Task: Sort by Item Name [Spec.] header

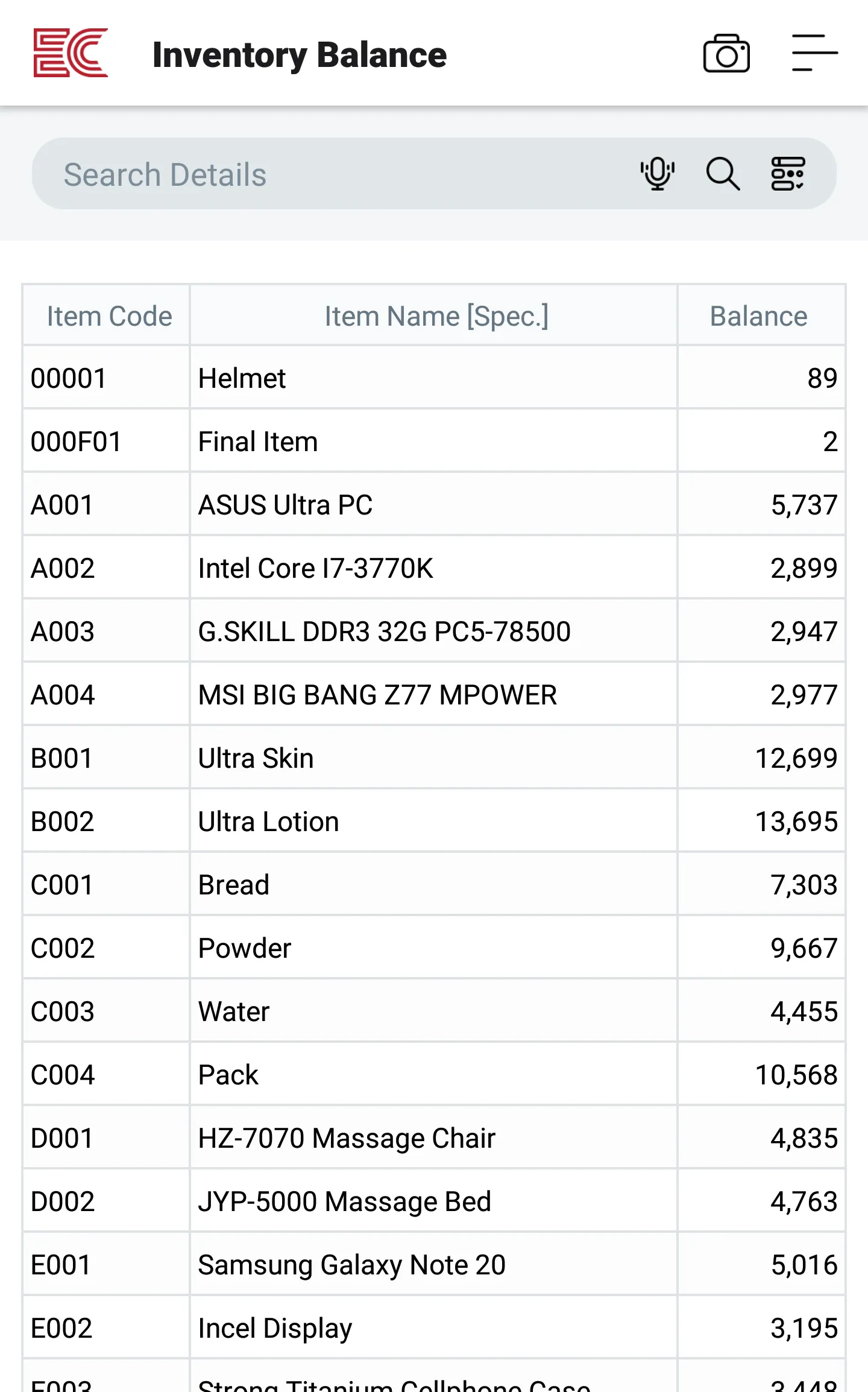Action: 436,315
